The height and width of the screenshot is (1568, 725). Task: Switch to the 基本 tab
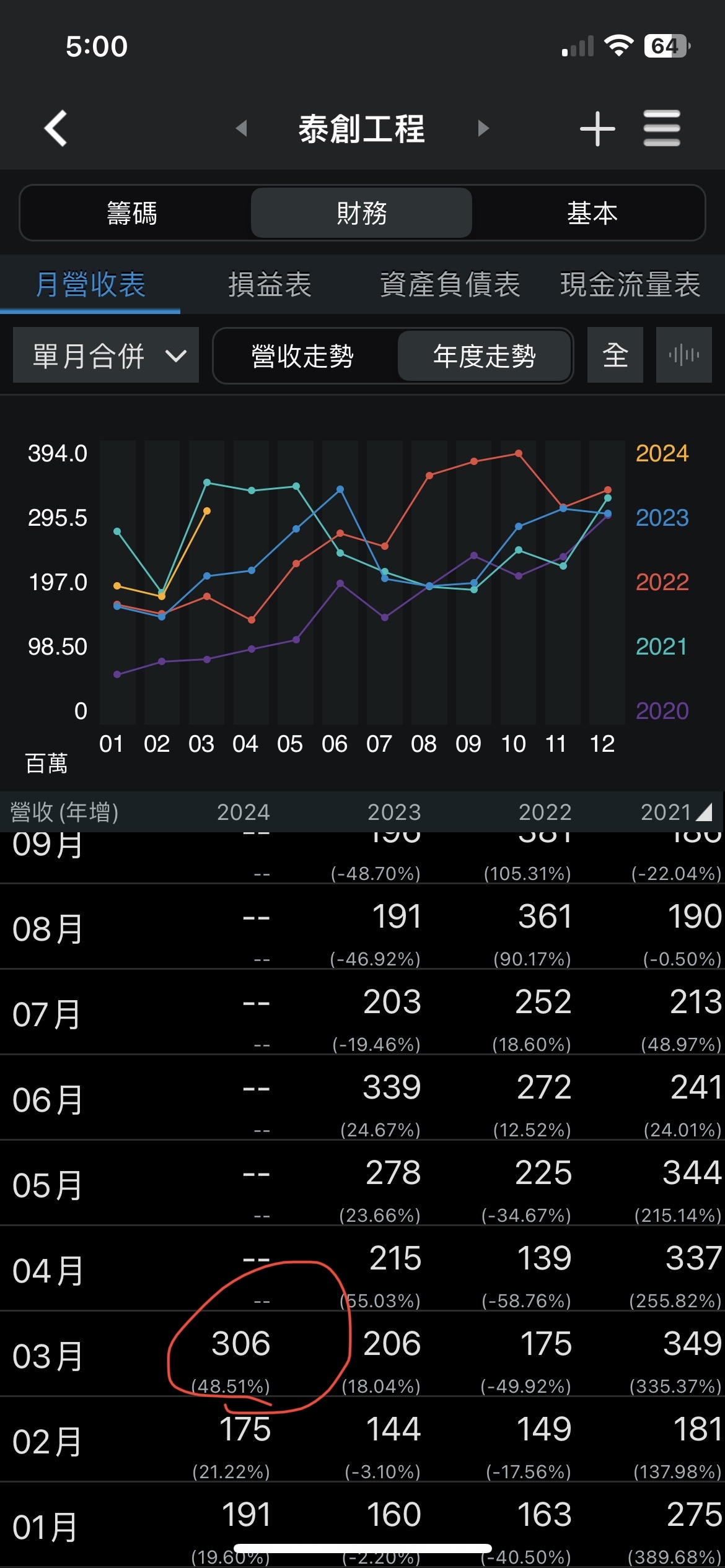(x=592, y=213)
